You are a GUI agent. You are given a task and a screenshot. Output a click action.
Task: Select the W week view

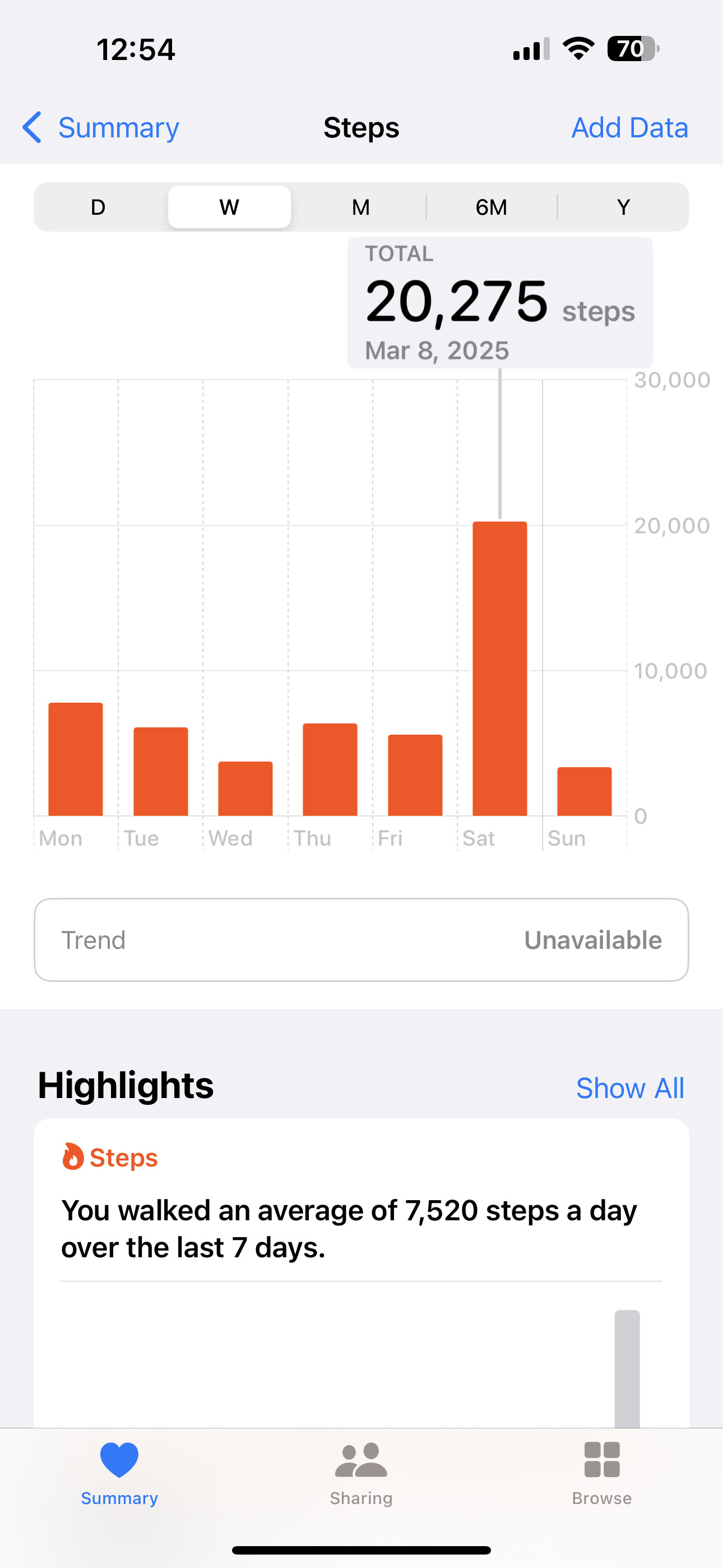[x=229, y=207]
